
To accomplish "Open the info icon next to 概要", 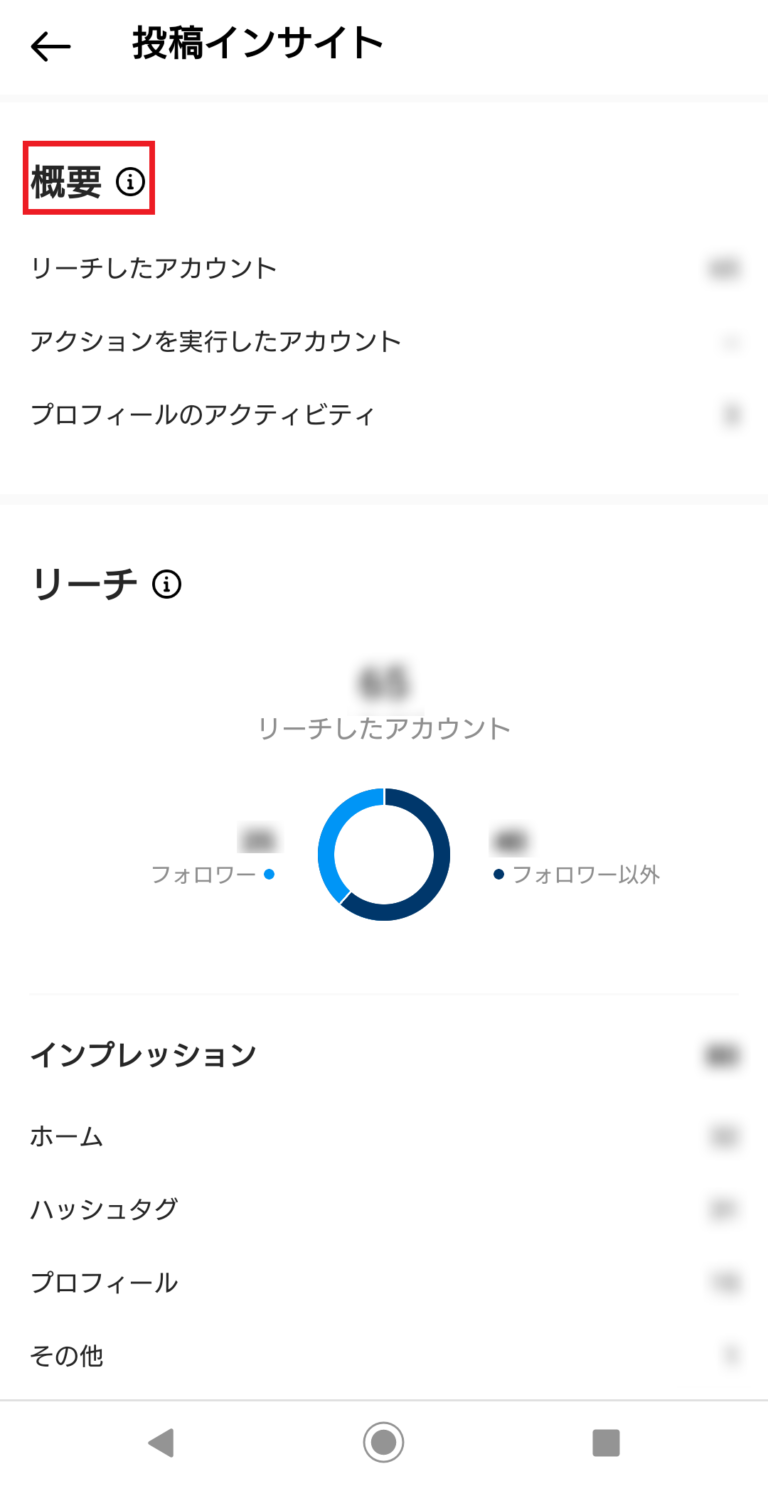I will [x=130, y=182].
